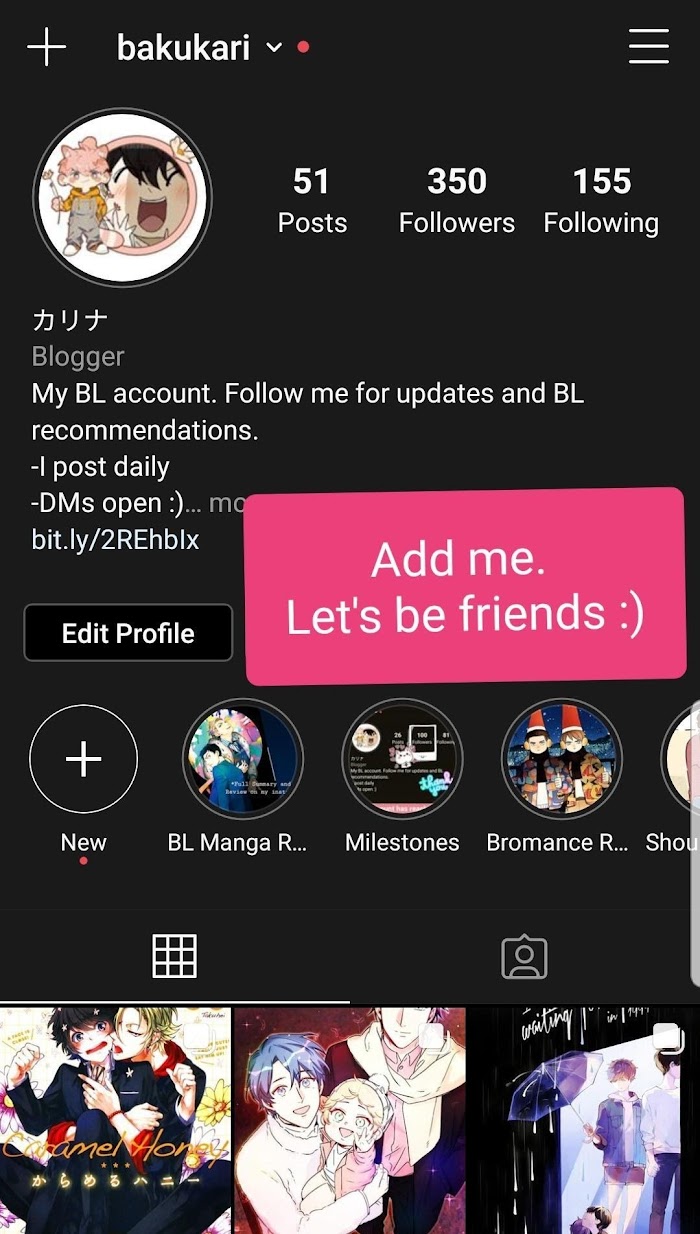
Task: Open the BL Manga R... highlight
Action: pos(242,760)
